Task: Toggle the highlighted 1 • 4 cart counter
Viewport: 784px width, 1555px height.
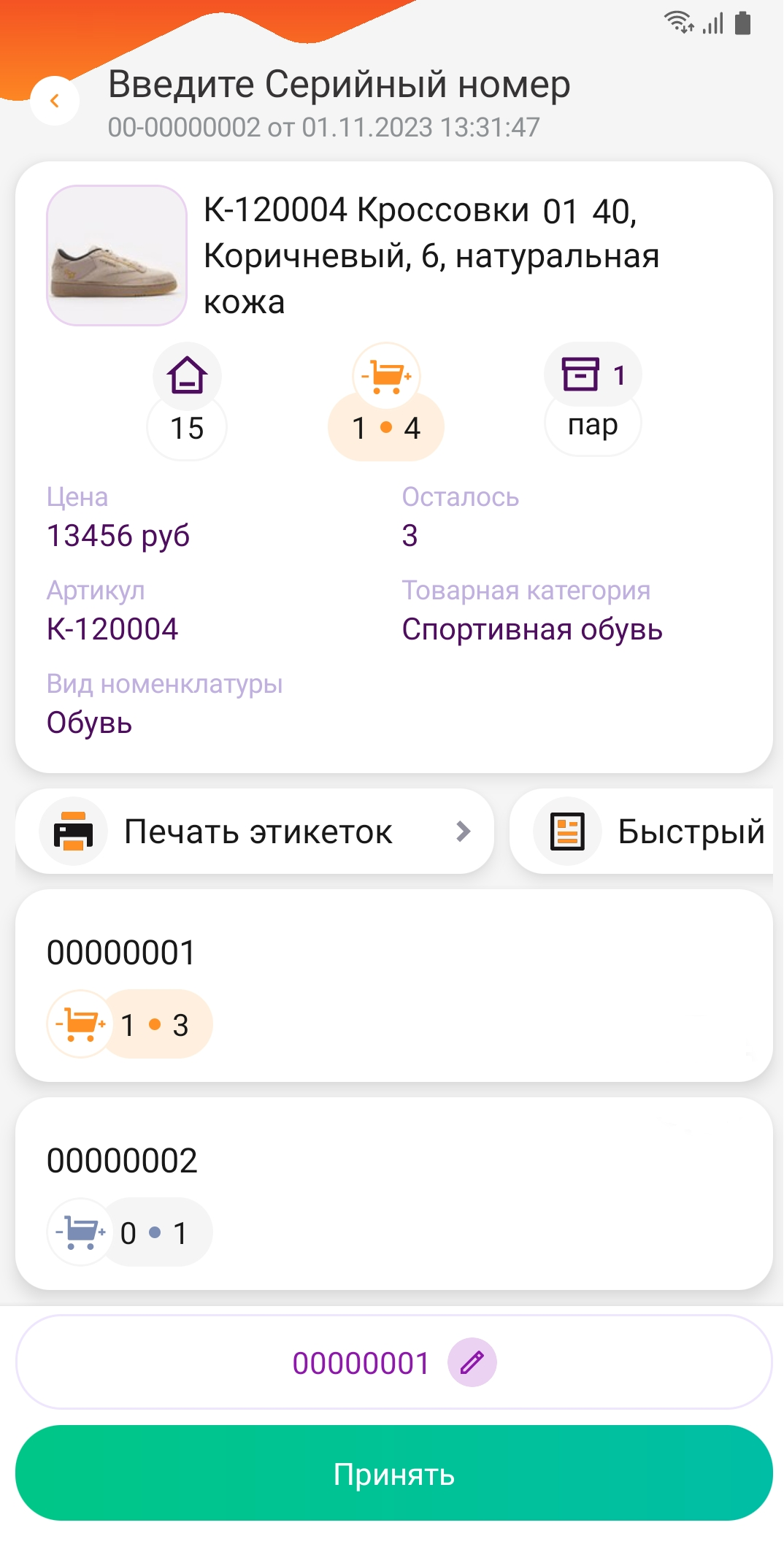Action: [385, 428]
